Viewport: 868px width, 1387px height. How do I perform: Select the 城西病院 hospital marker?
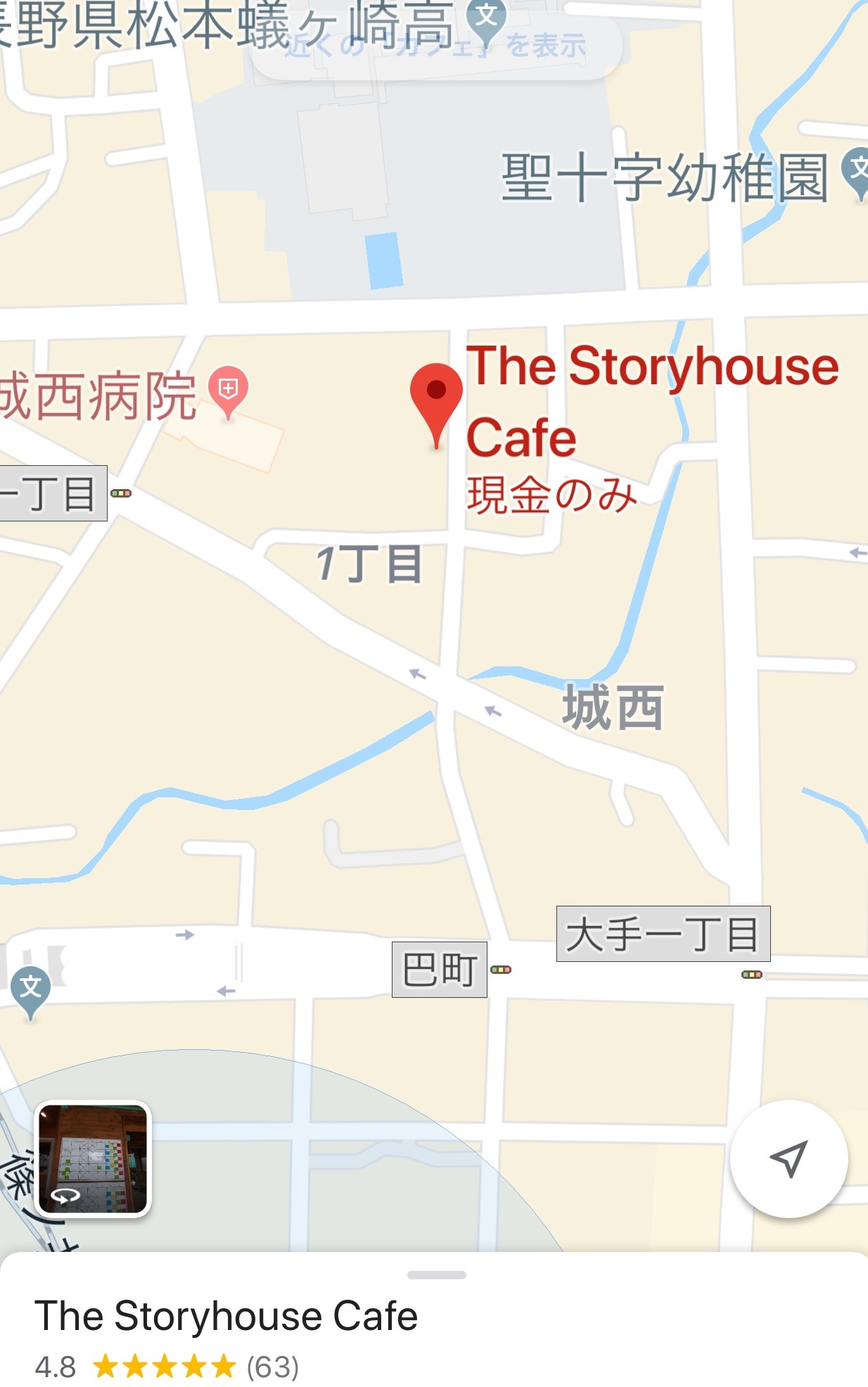[x=228, y=389]
